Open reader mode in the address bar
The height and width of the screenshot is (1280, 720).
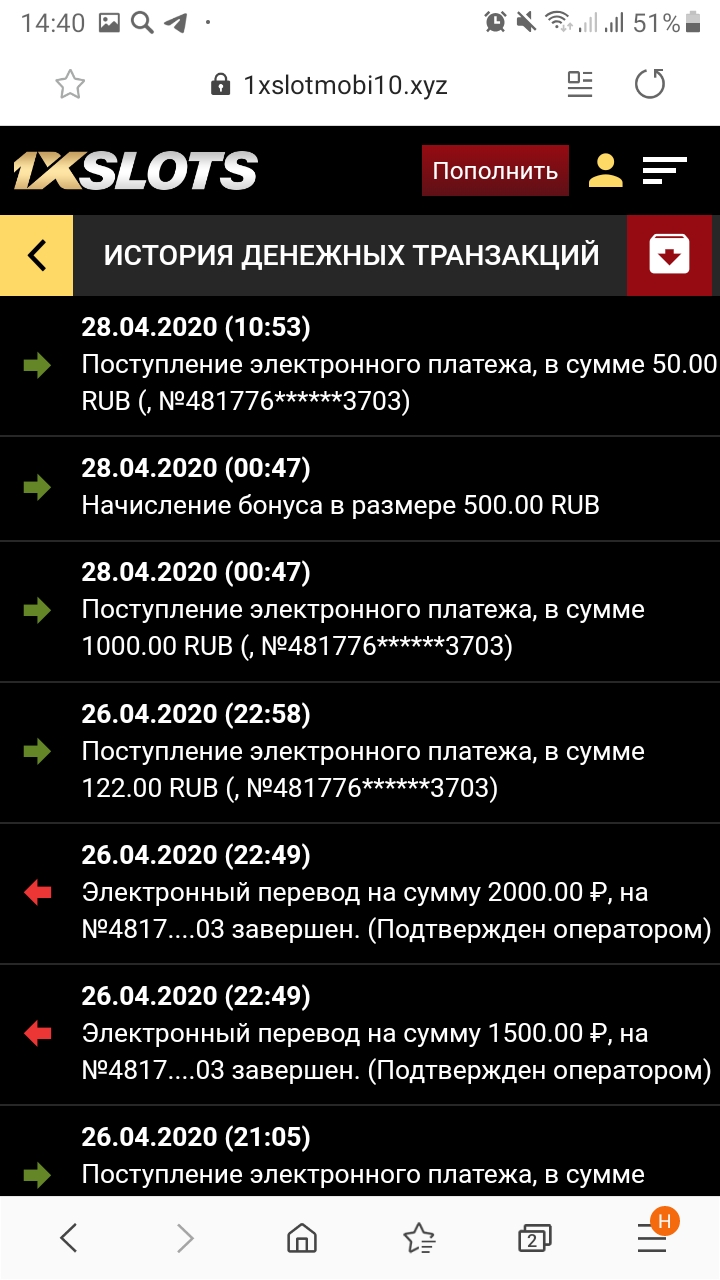[580, 85]
